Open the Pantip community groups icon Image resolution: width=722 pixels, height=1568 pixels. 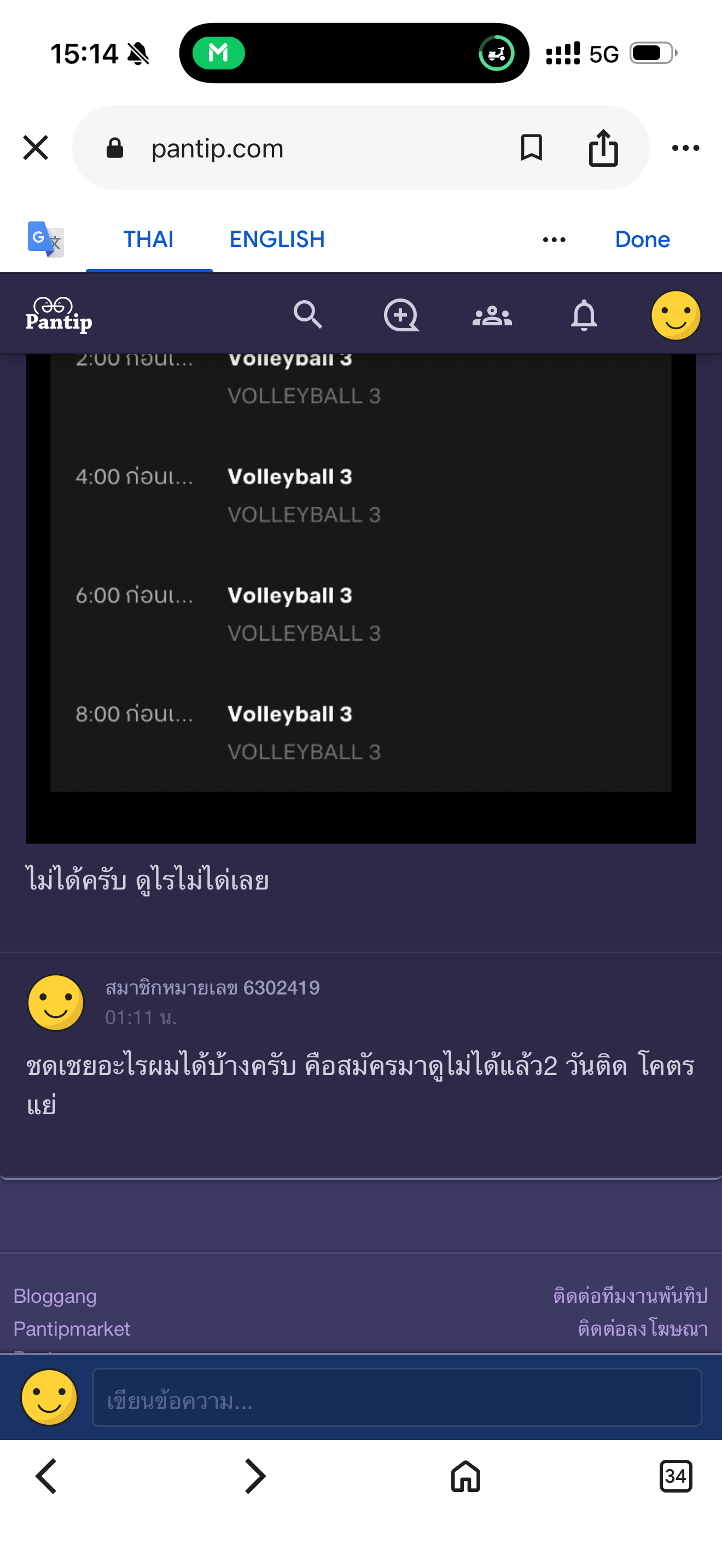tap(492, 315)
